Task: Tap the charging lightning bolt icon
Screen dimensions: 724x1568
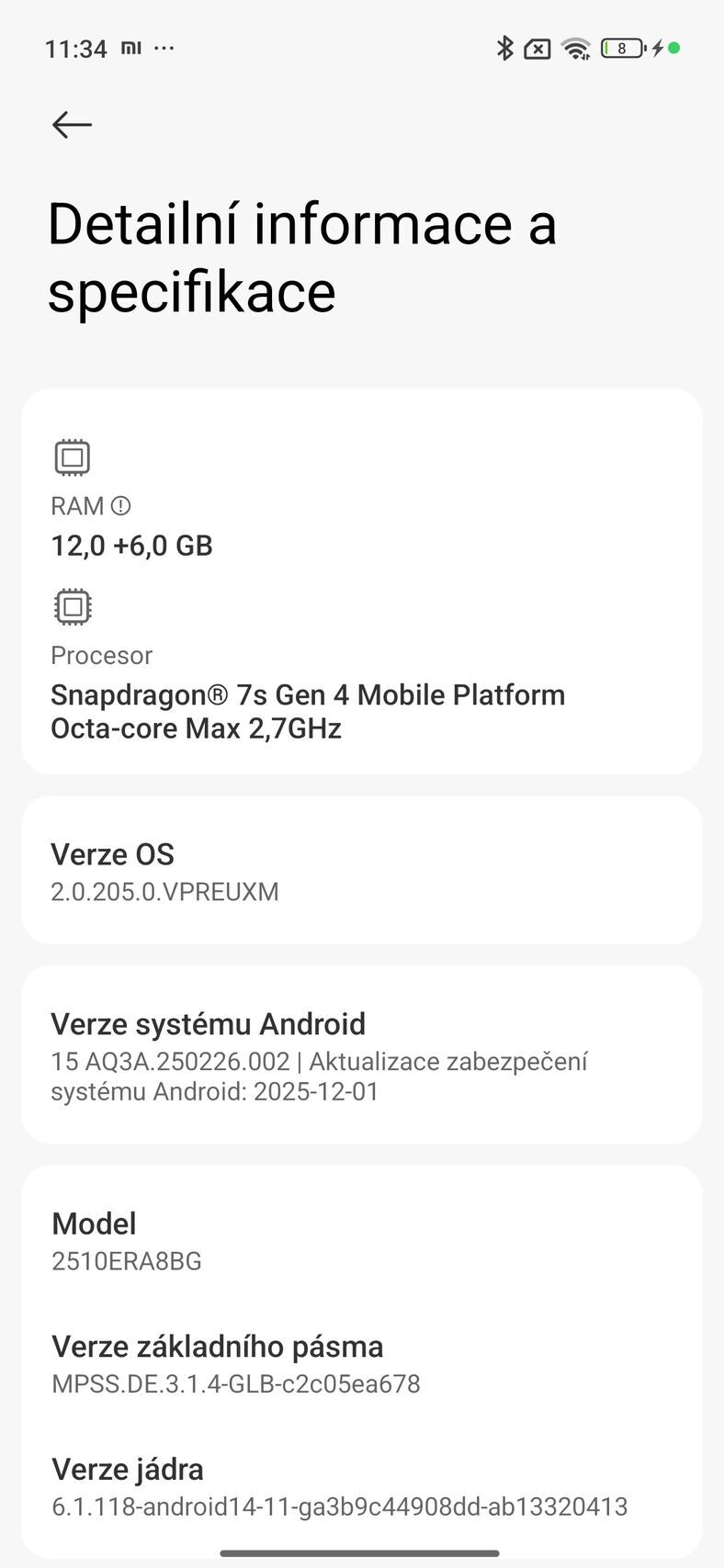Action: (659, 47)
